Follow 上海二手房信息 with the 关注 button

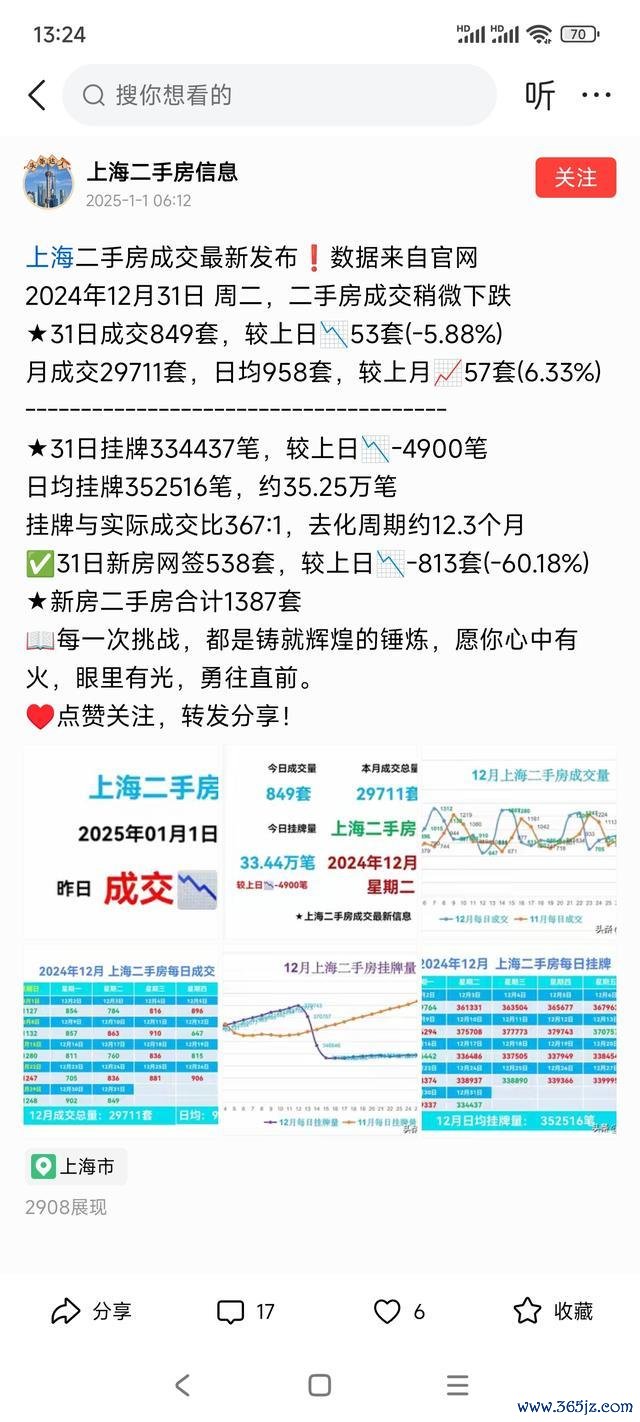(x=575, y=178)
